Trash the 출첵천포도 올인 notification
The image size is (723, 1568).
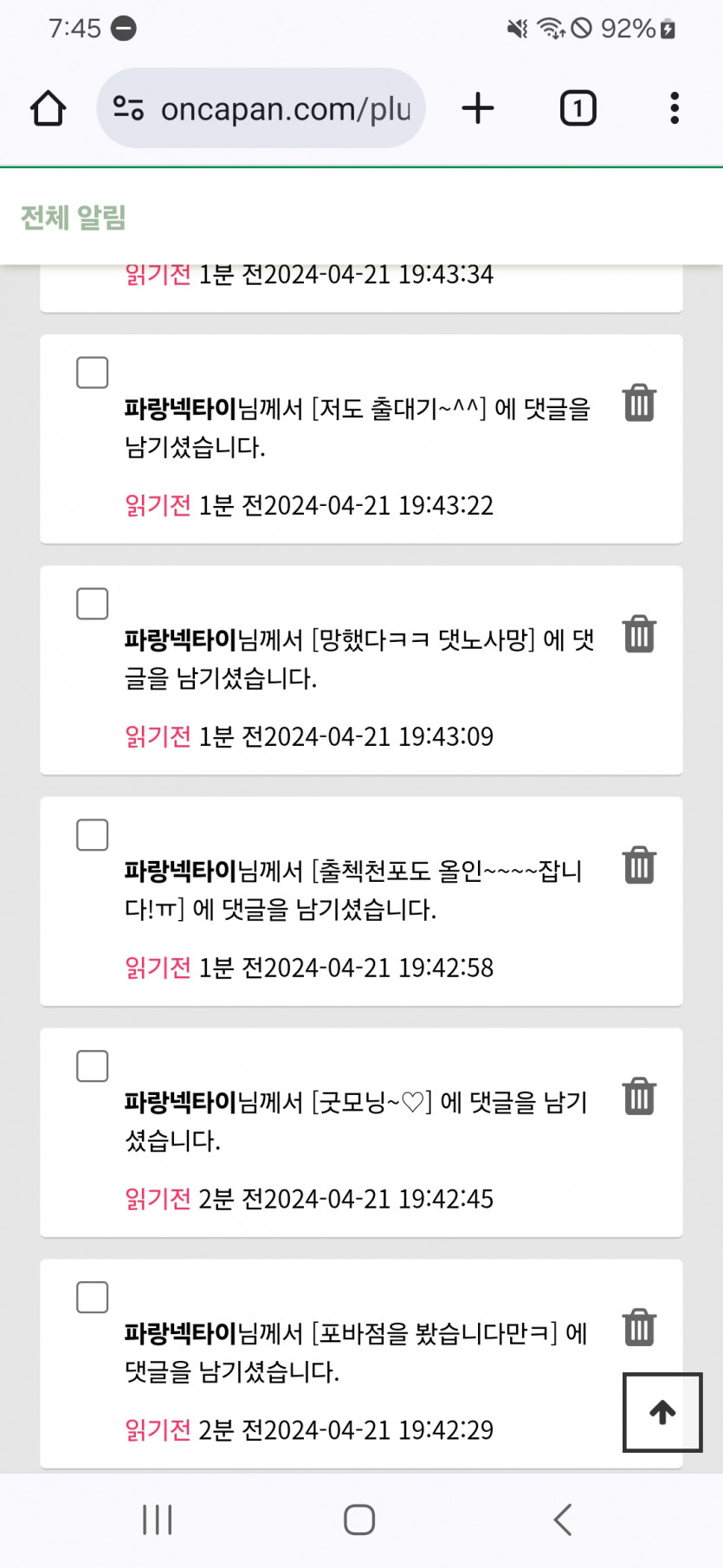click(x=639, y=865)
